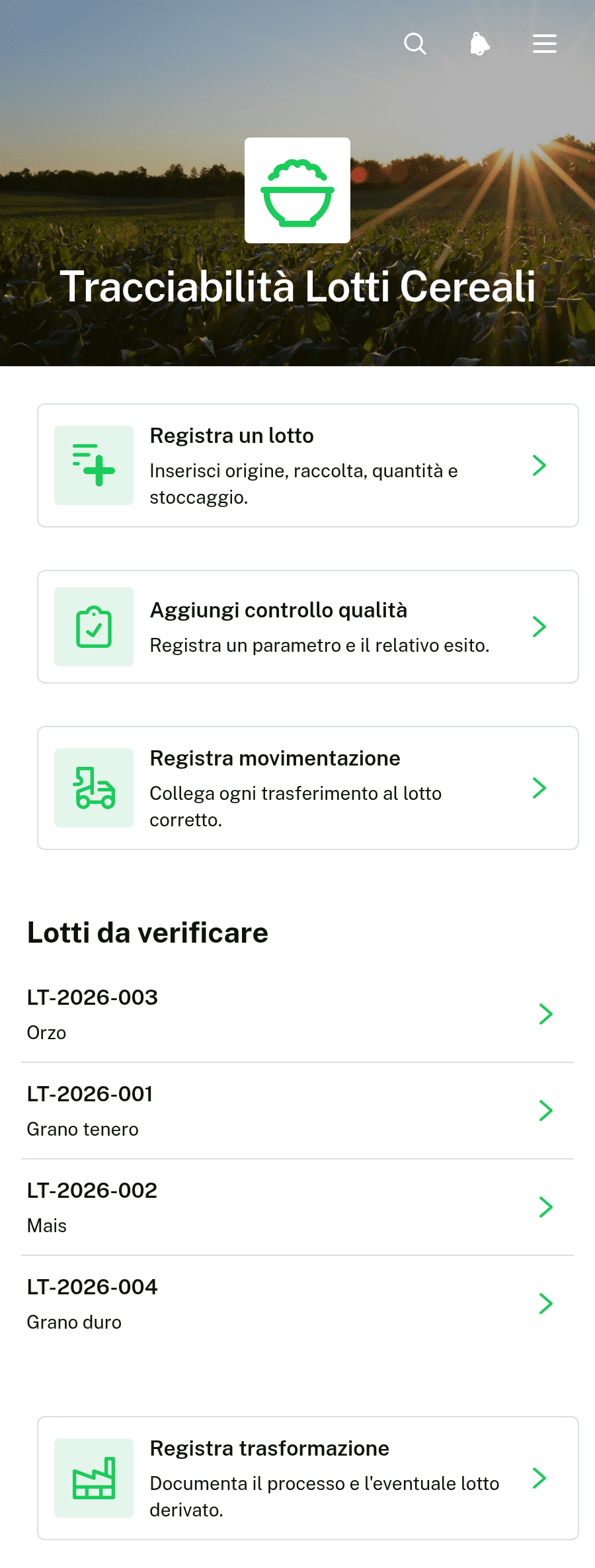The image size is (595, 1568).
Task: View lot LT-2026-001 Grano tenero
Action: pos(297,1111)
